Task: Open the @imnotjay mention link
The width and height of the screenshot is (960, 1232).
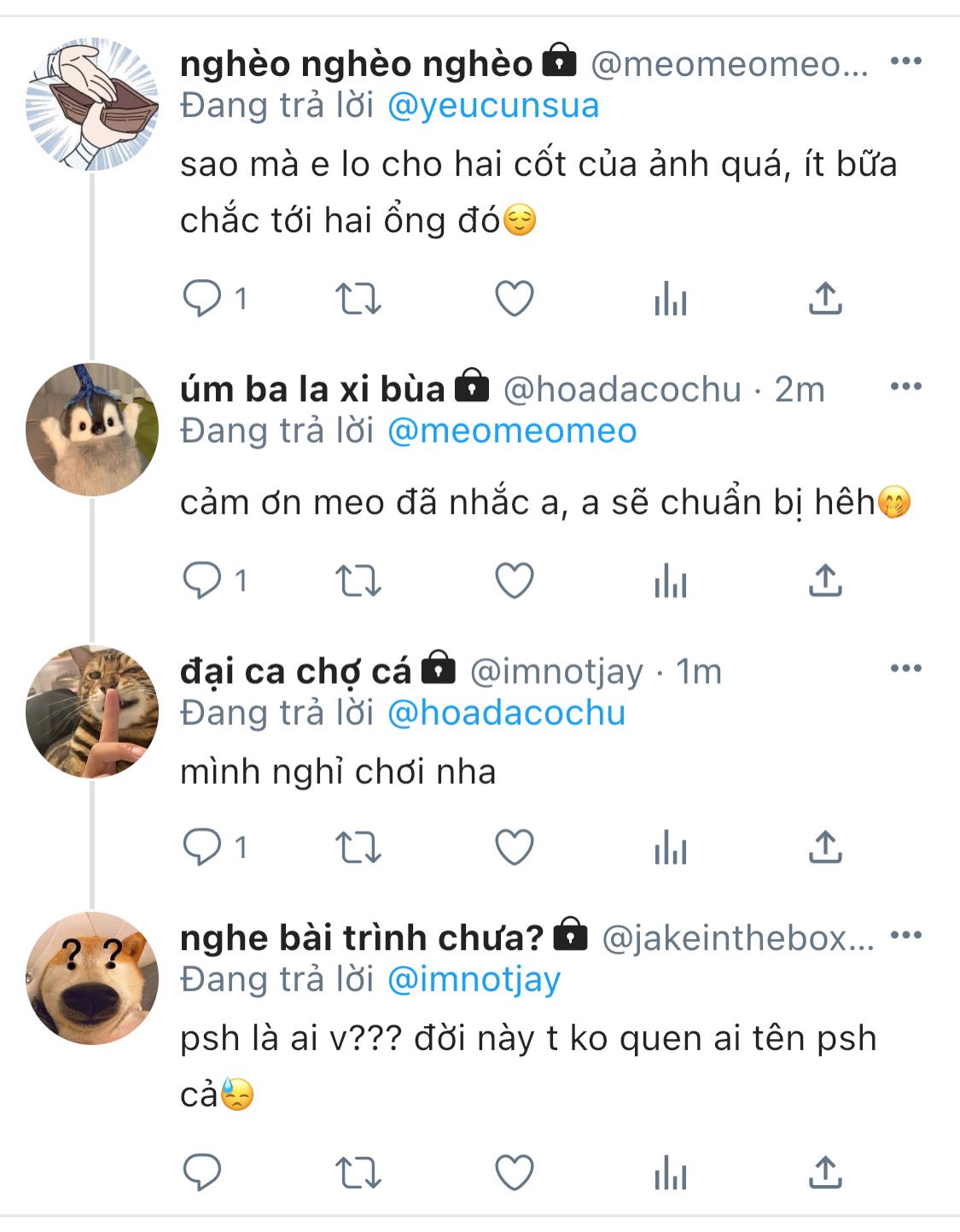Action: (474, 979)
